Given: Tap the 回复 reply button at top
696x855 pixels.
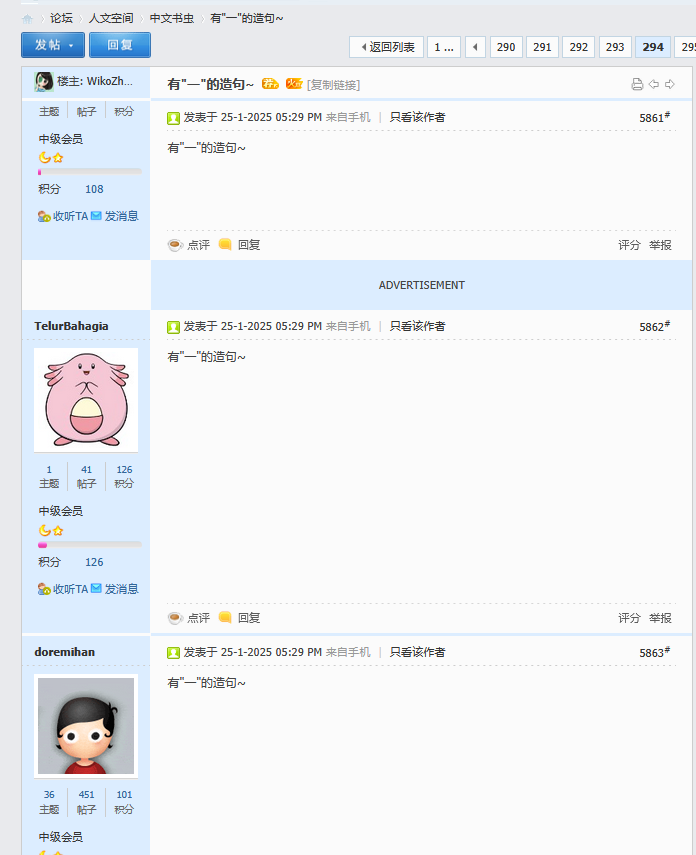Looking at the screenshot, I should coord(119,45).
